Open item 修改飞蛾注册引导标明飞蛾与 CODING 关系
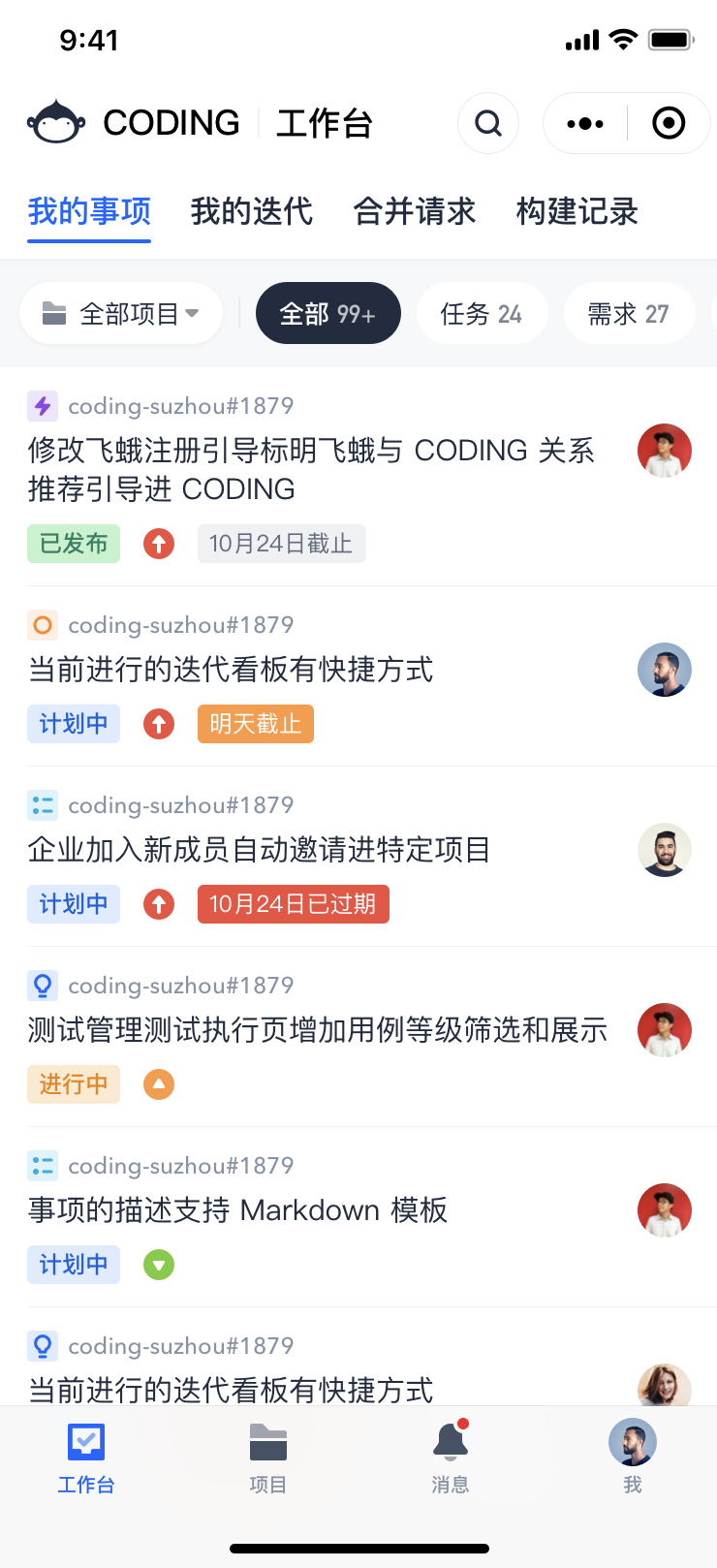 [x=310, y=469]
